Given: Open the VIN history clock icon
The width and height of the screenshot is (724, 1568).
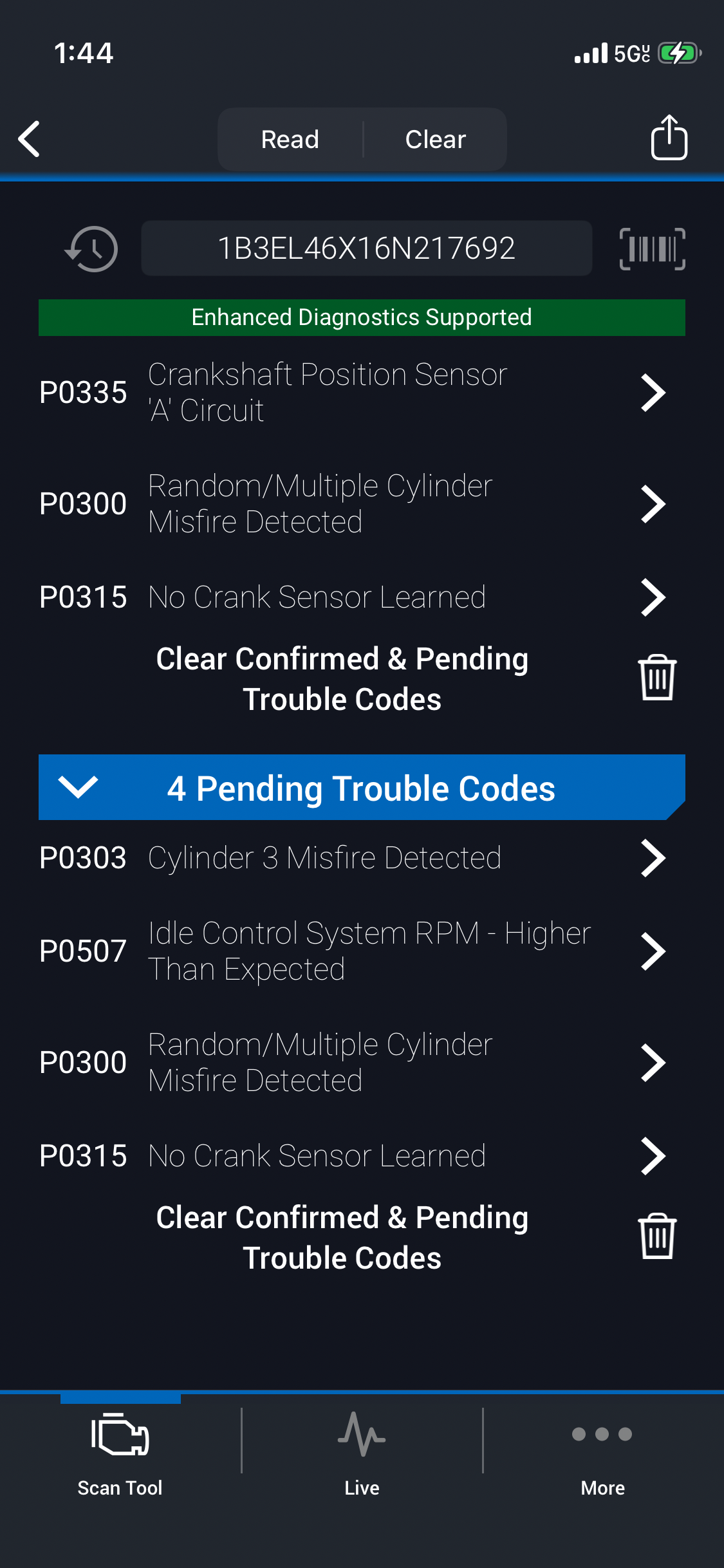Looking at the screenshot, I should [x=91, y=248].
